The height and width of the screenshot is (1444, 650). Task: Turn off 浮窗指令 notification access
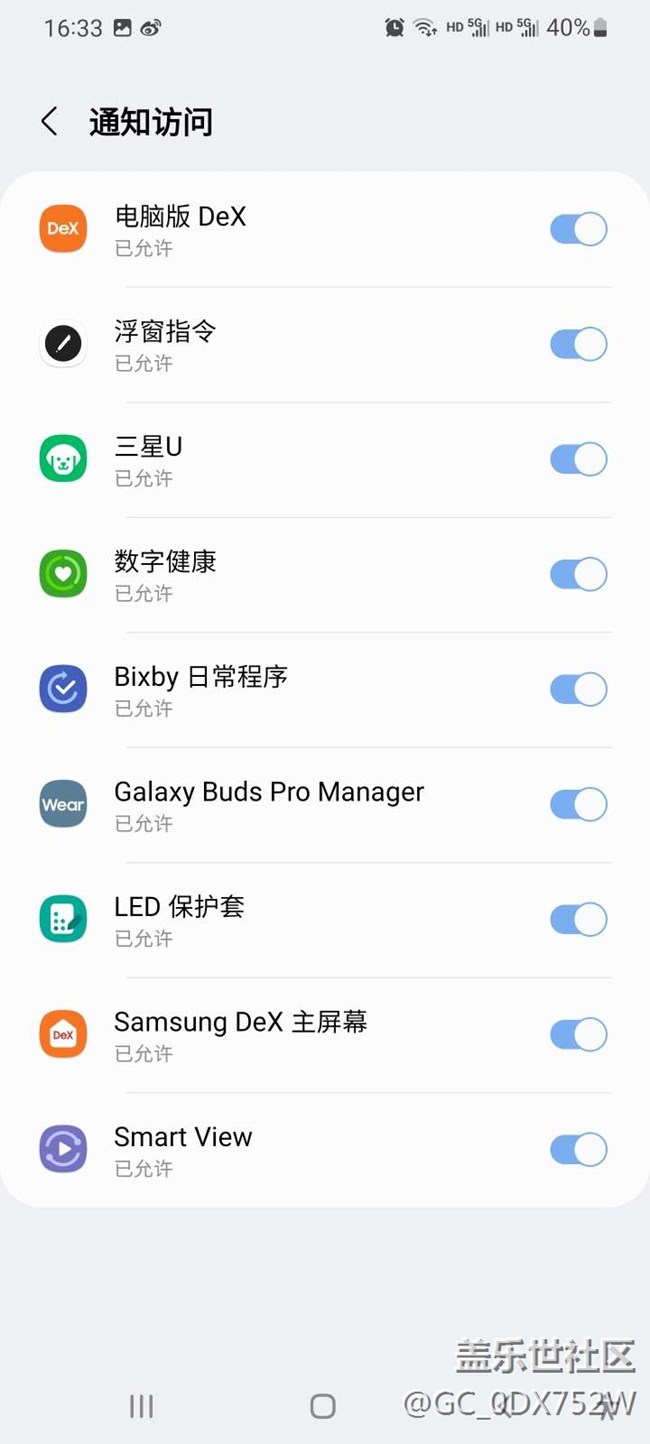click(x=578, y=344)
